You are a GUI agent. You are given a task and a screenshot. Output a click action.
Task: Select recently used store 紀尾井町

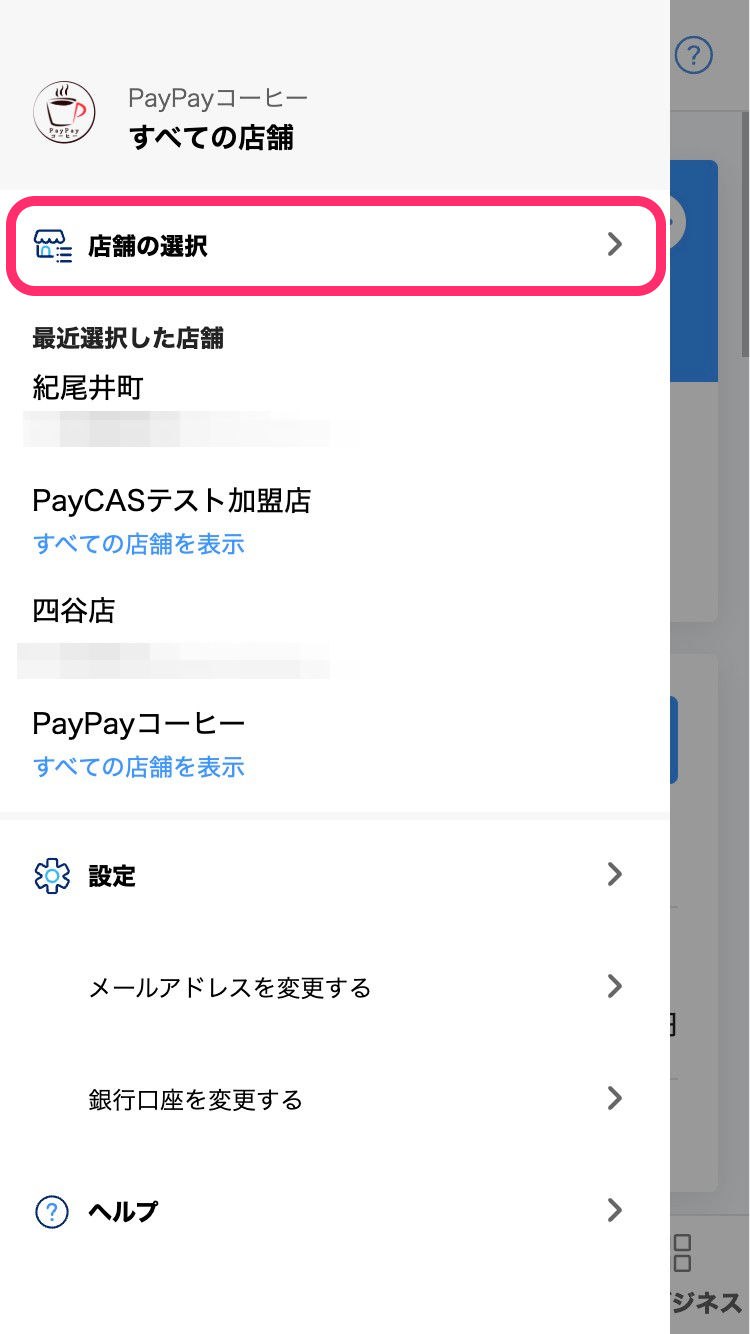[x=88, y=389]
